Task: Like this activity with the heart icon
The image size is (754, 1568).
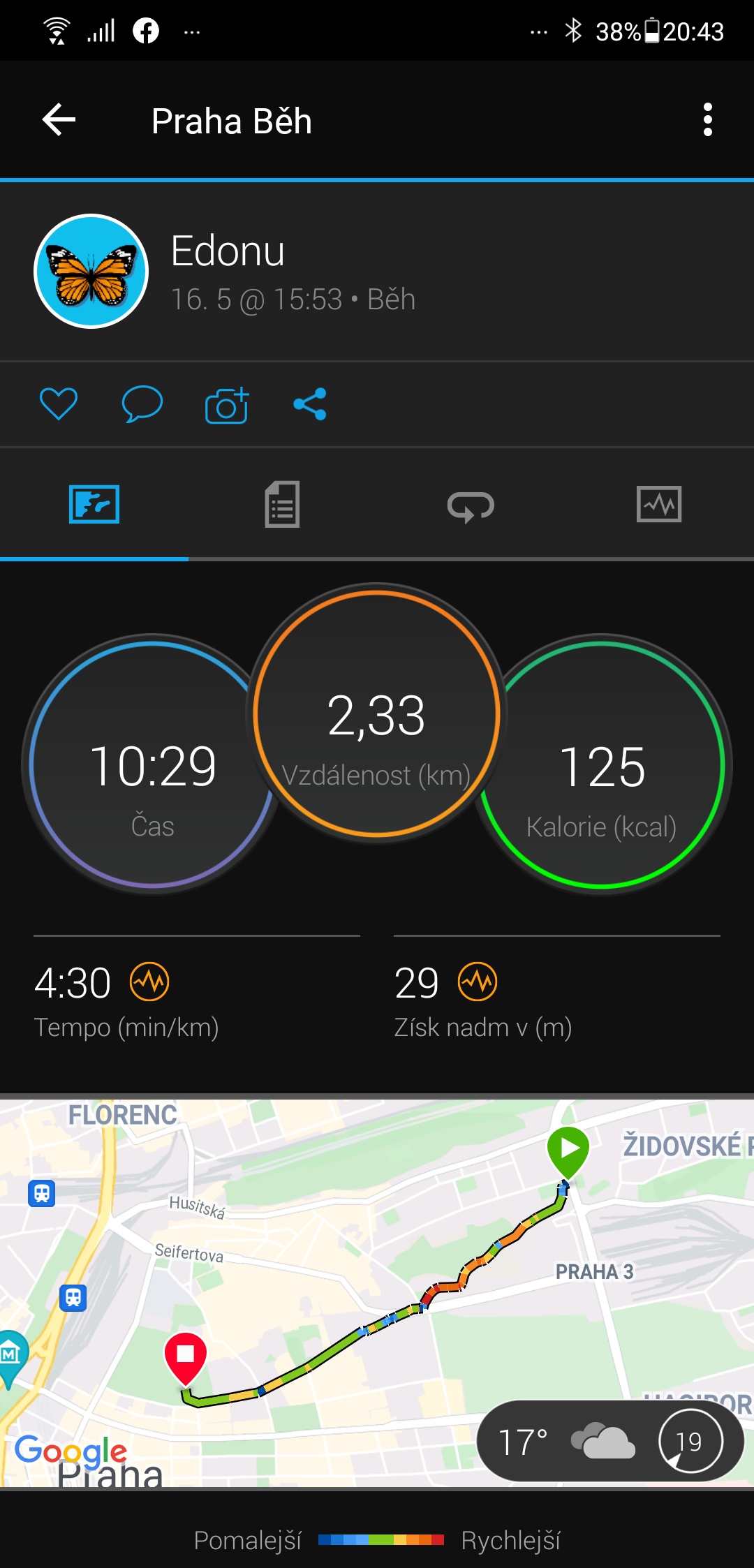Action: pyautogui.click(x=59, y=404)
